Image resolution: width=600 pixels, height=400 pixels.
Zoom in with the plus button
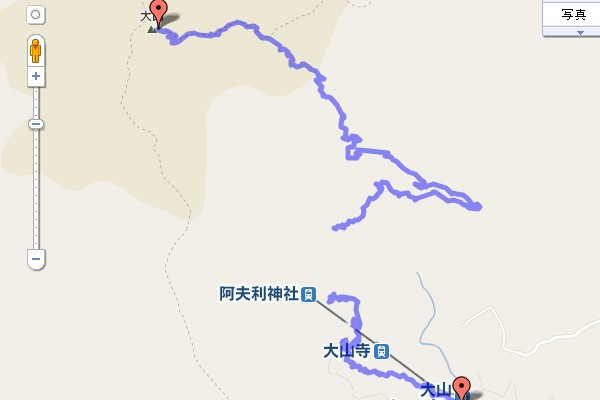click(36, 76)
